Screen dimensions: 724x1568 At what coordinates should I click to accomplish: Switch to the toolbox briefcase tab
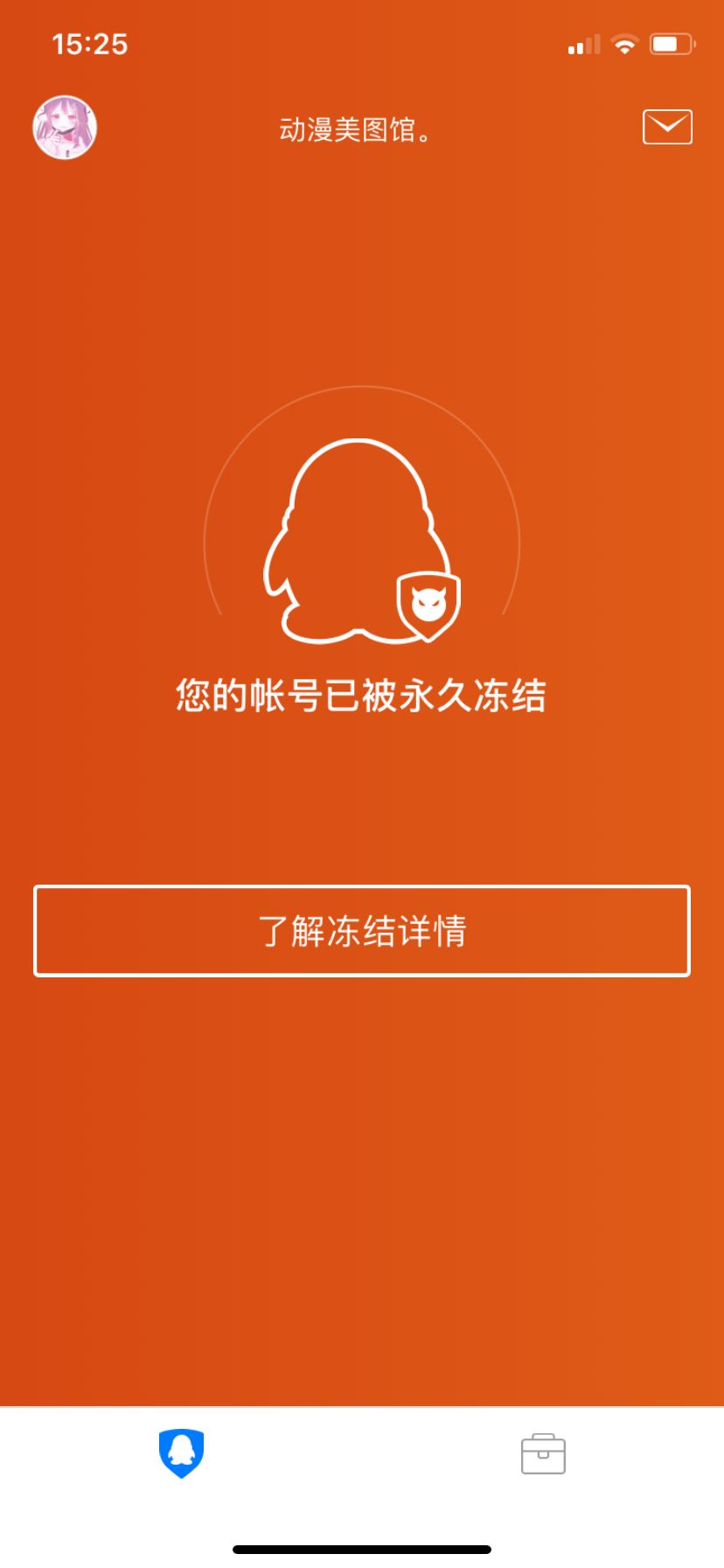click(x=543, y=1453)
